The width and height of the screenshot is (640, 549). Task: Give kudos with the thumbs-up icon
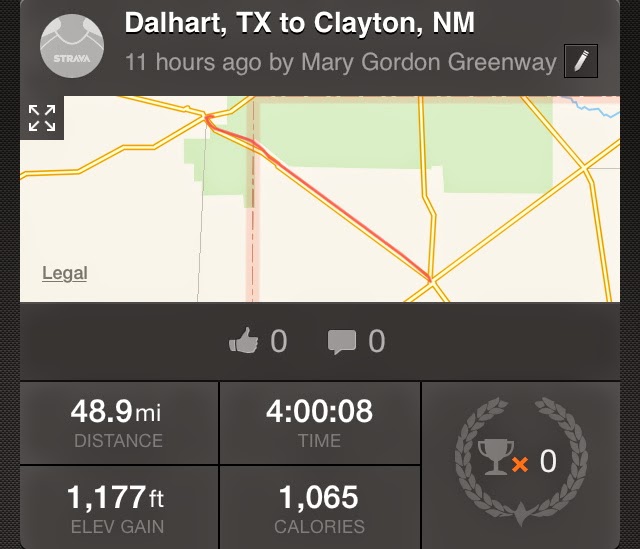coord(243,342)
